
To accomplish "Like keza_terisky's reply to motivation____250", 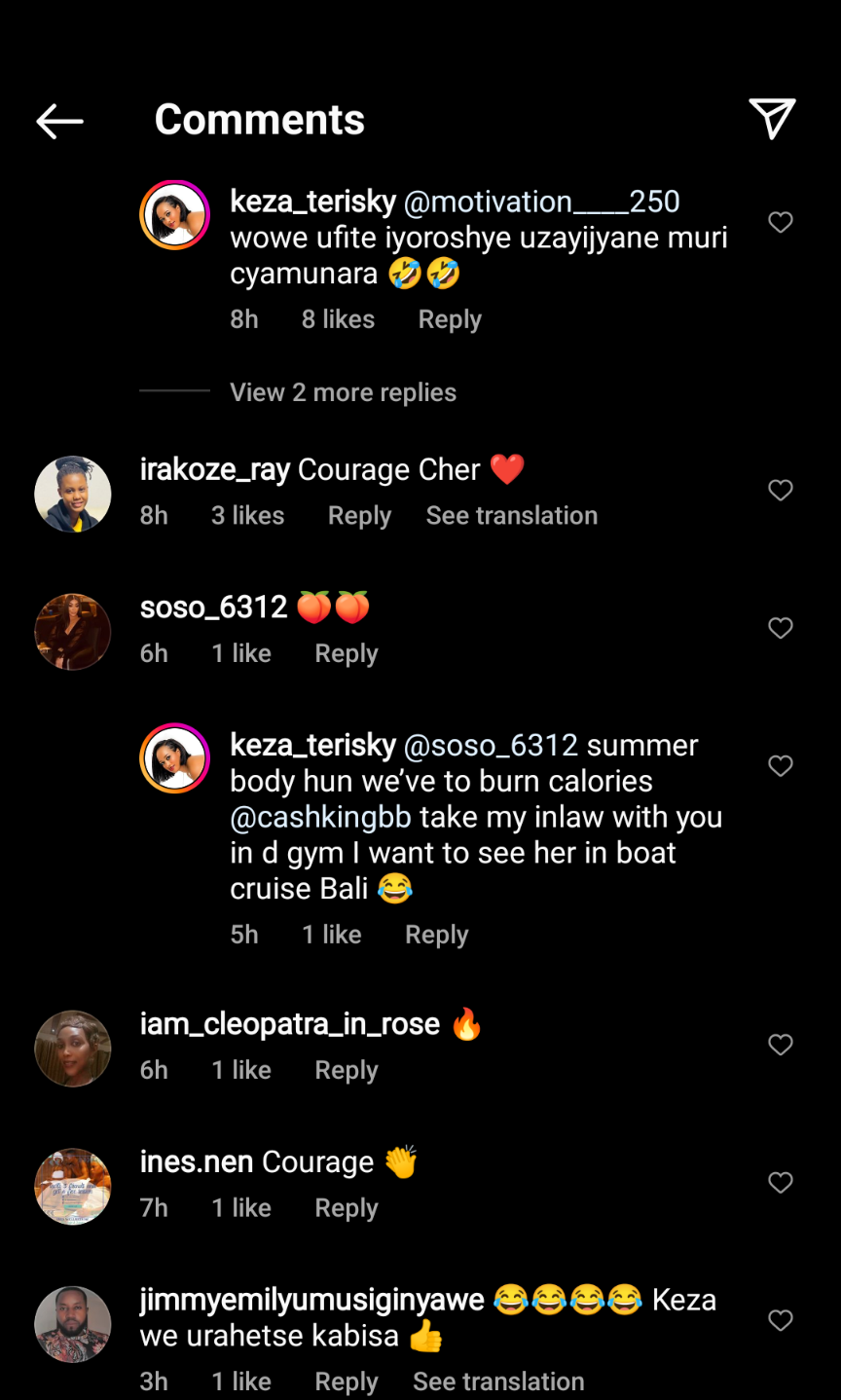I will pyautogui.click(x=781, y=222).
